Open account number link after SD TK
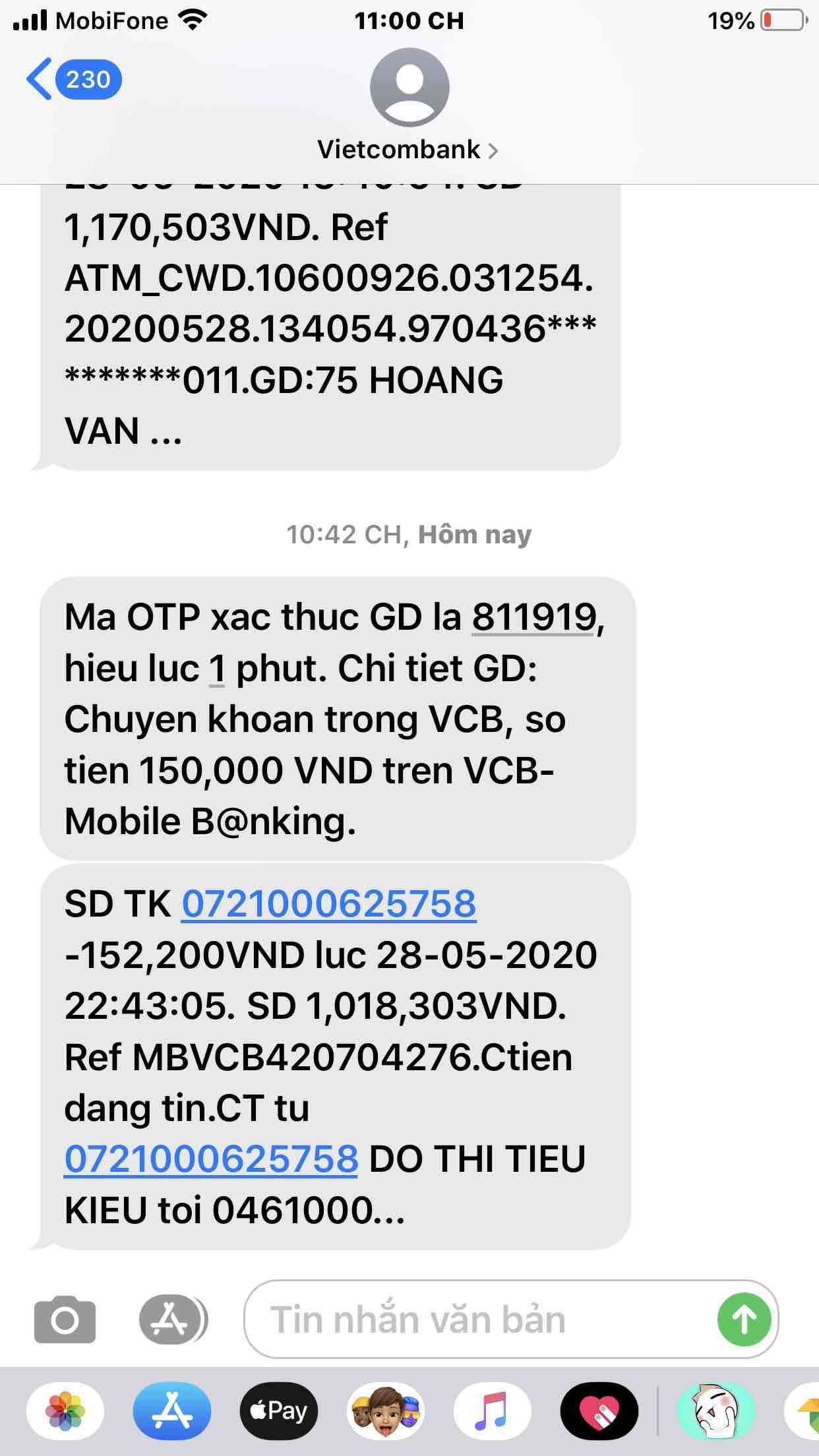The height and width of the screenshot is (1456, 819). [328, 903]
